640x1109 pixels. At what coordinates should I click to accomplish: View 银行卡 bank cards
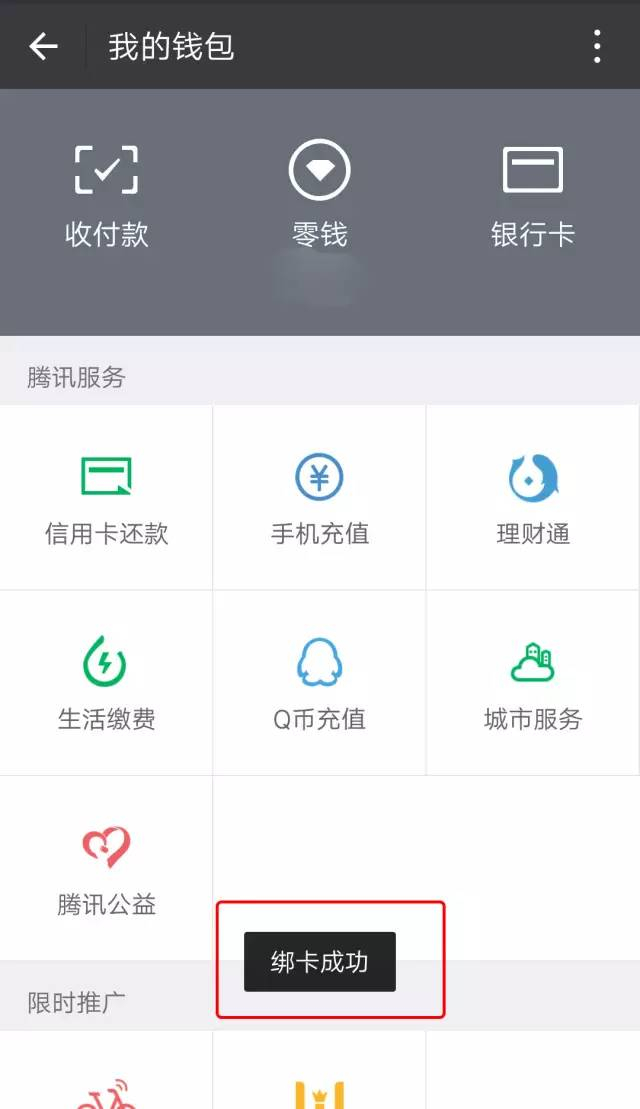coord(532,197)
